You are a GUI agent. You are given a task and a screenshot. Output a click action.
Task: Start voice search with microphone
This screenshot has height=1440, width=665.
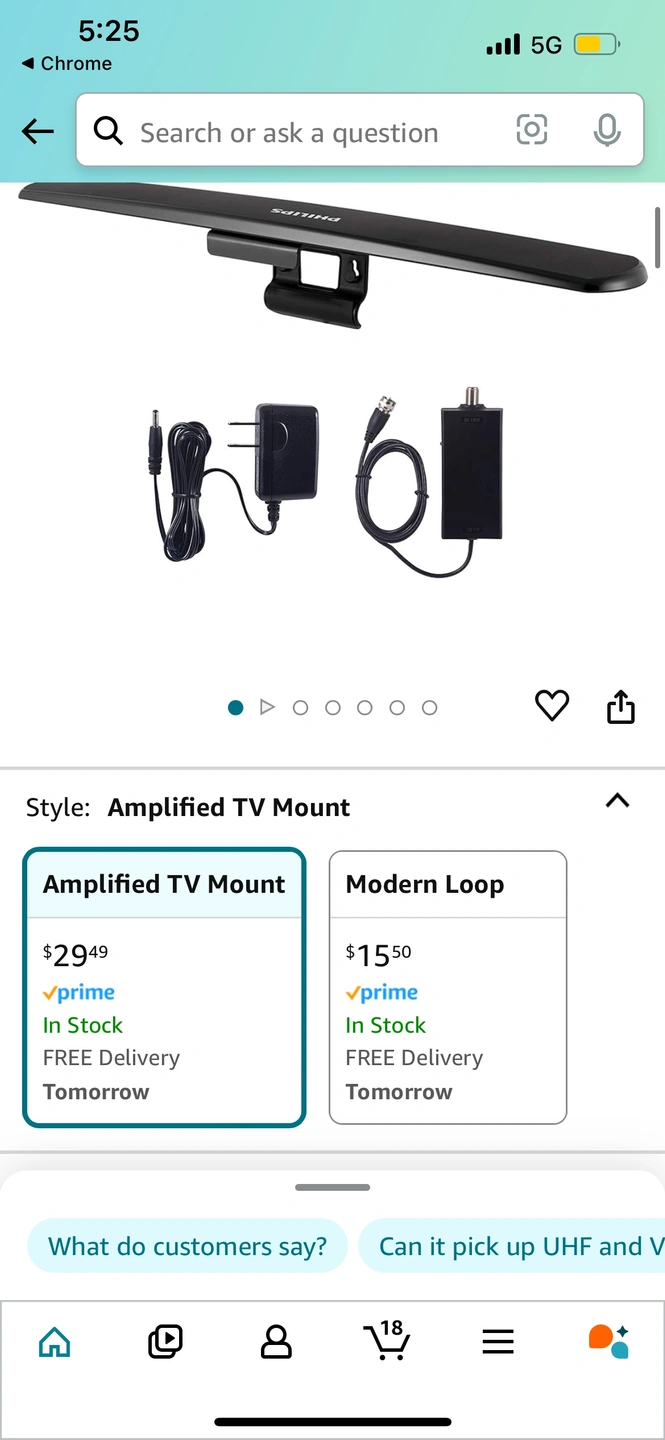coord(607,130)
